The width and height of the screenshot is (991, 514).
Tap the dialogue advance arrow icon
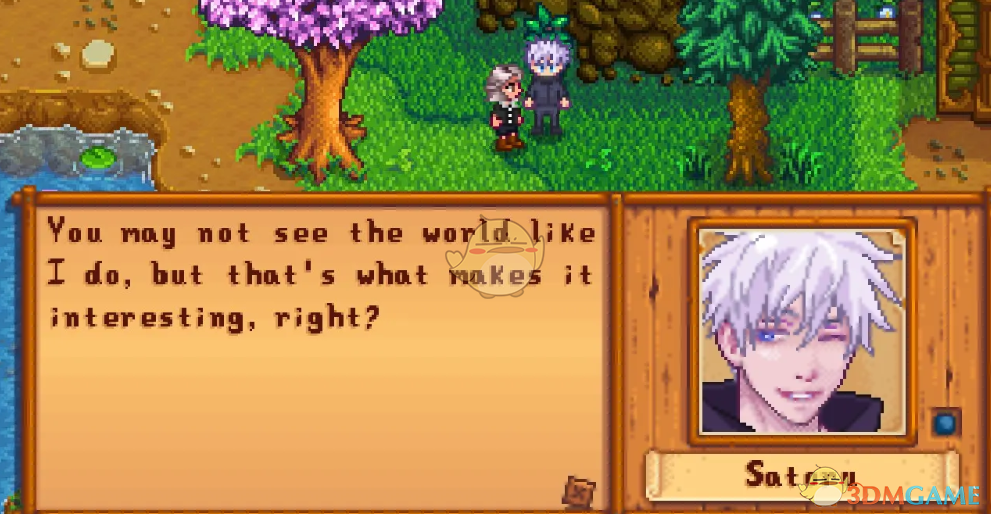tap(578, 491)
